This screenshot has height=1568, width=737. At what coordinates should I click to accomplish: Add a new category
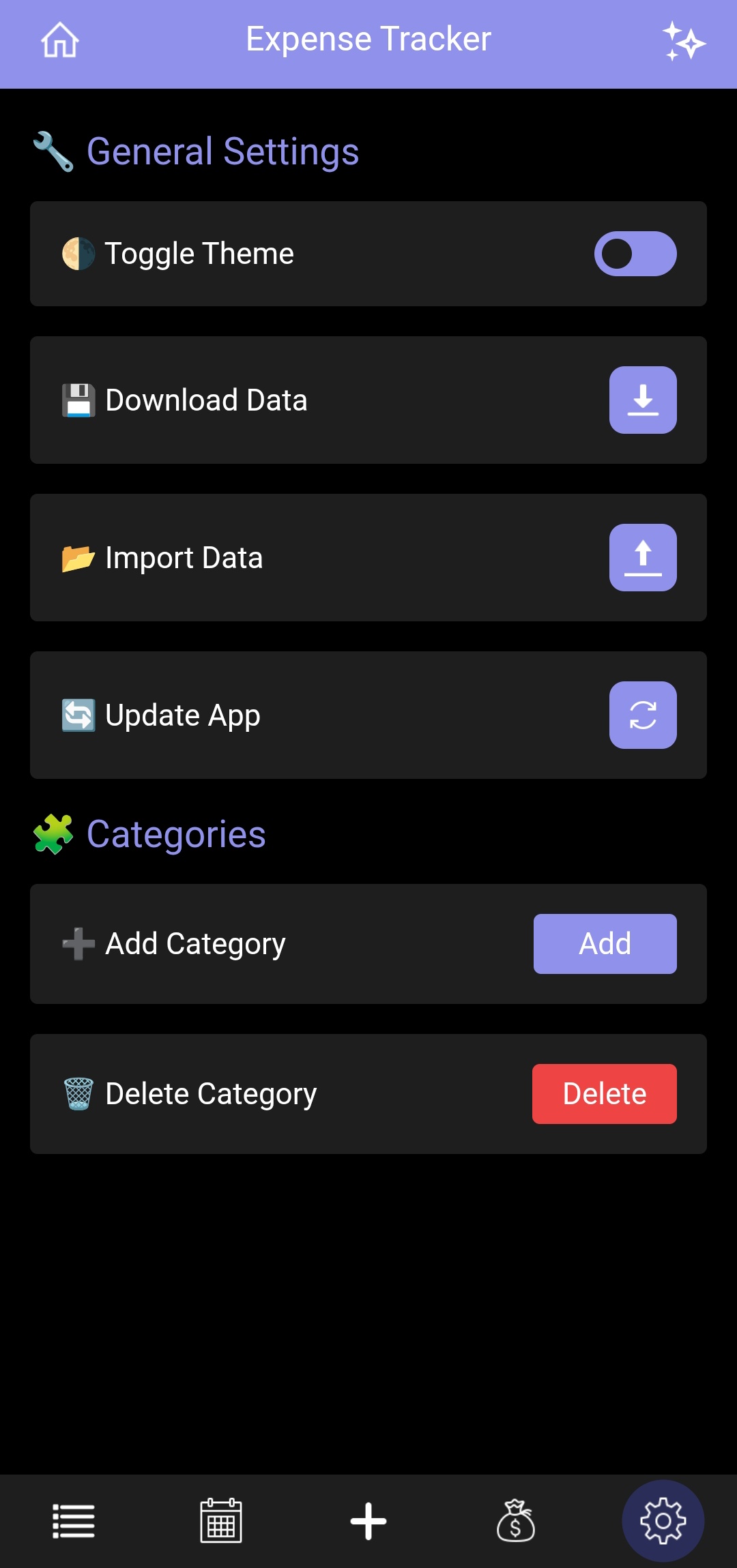[605, 944]
